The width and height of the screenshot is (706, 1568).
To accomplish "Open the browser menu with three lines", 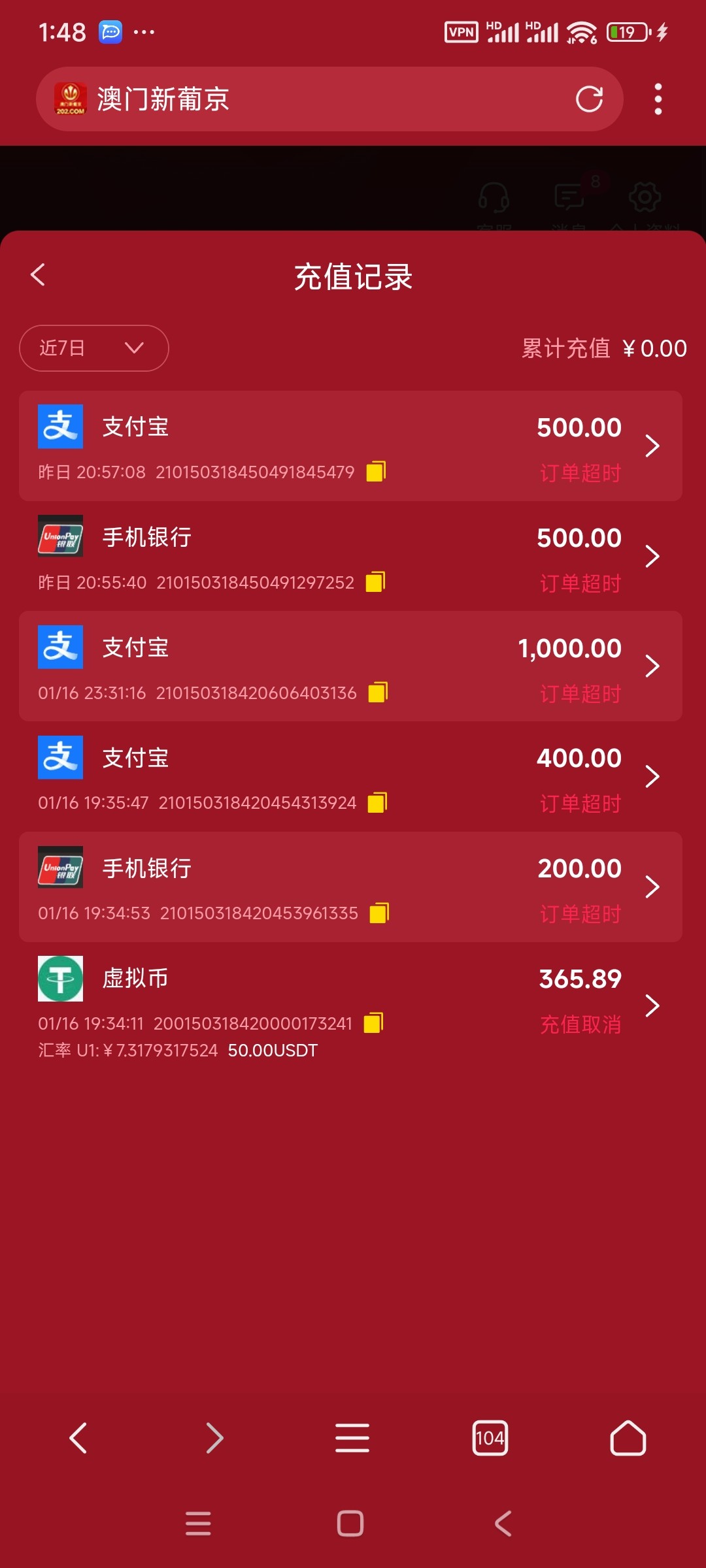I will pyautogui.click(x=352, y=1438).
